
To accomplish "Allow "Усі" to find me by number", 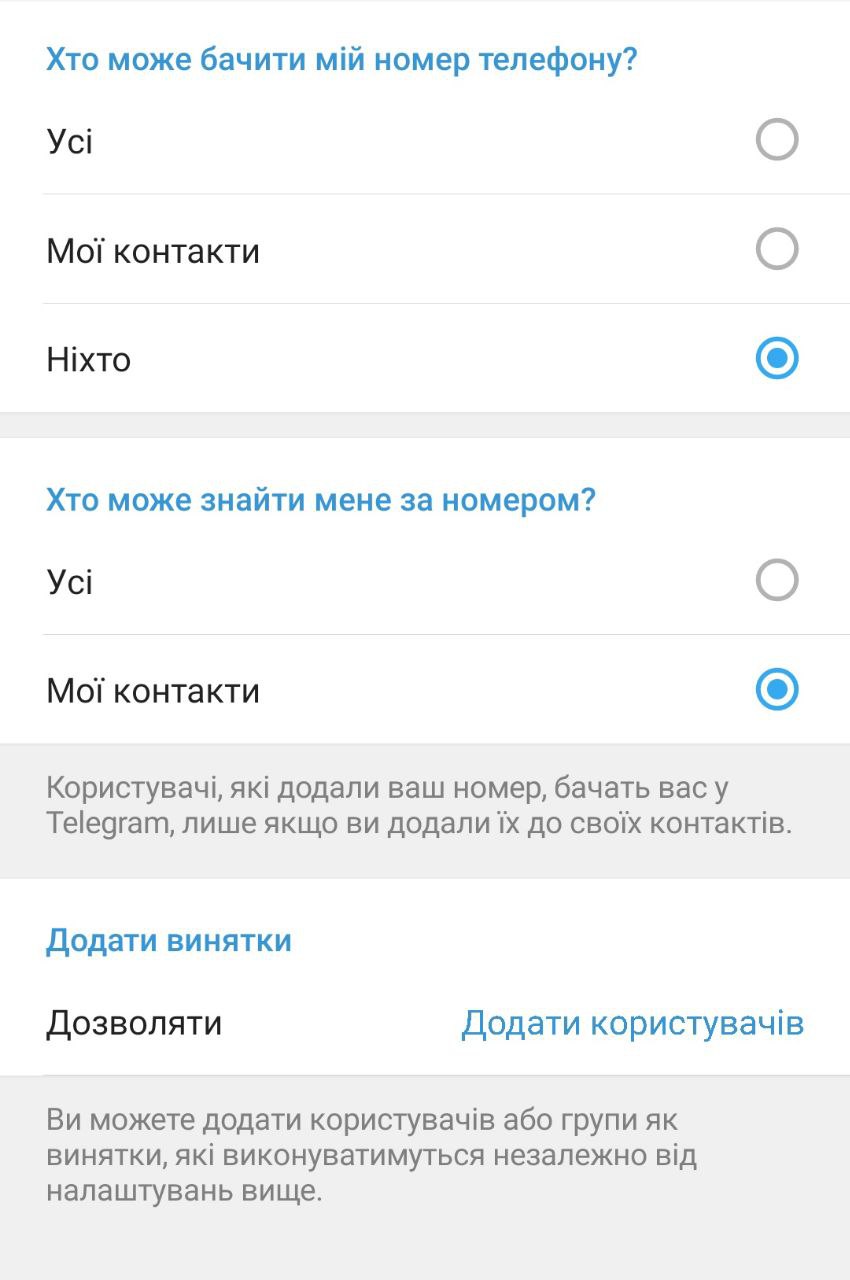I will [x=776, y=580].
